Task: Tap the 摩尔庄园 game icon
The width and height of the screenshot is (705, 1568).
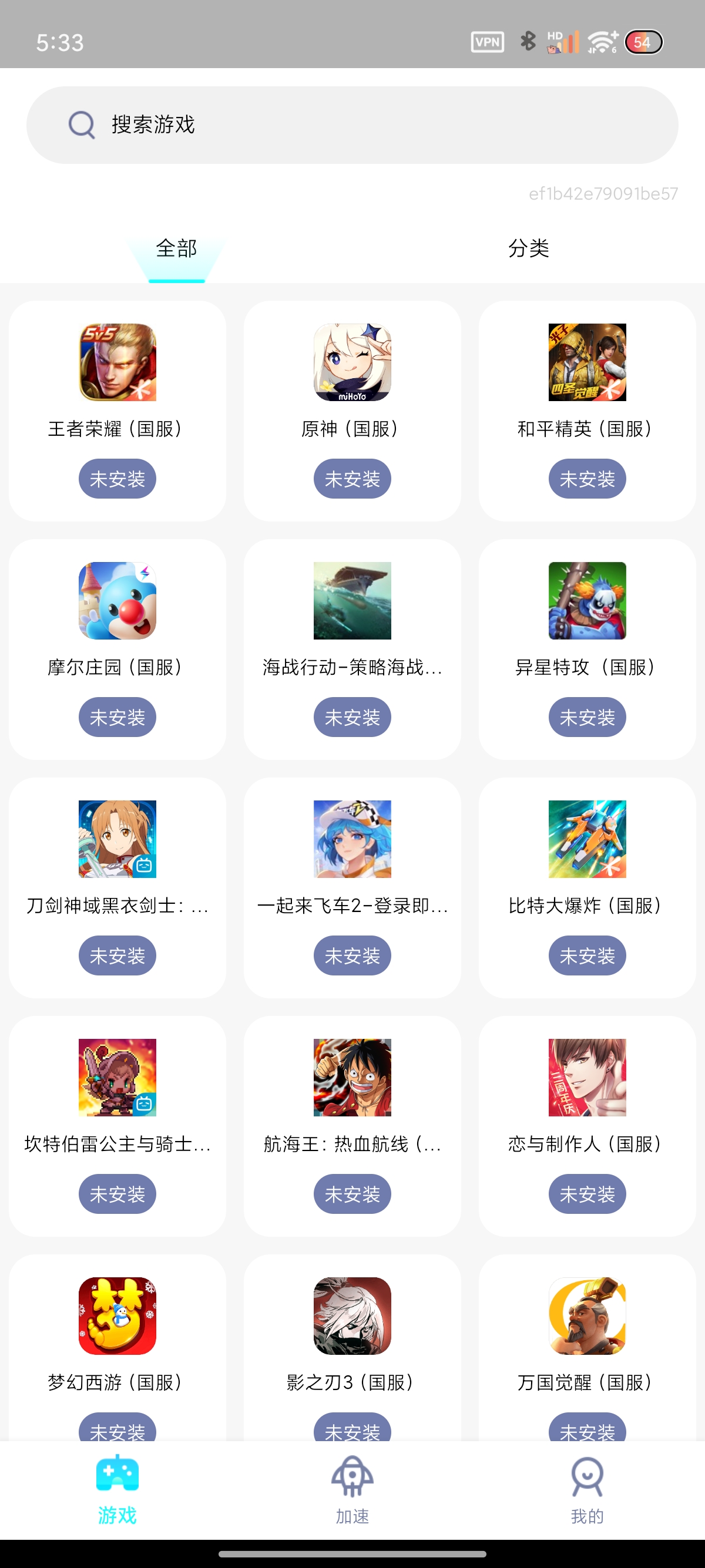Action: 117,601
